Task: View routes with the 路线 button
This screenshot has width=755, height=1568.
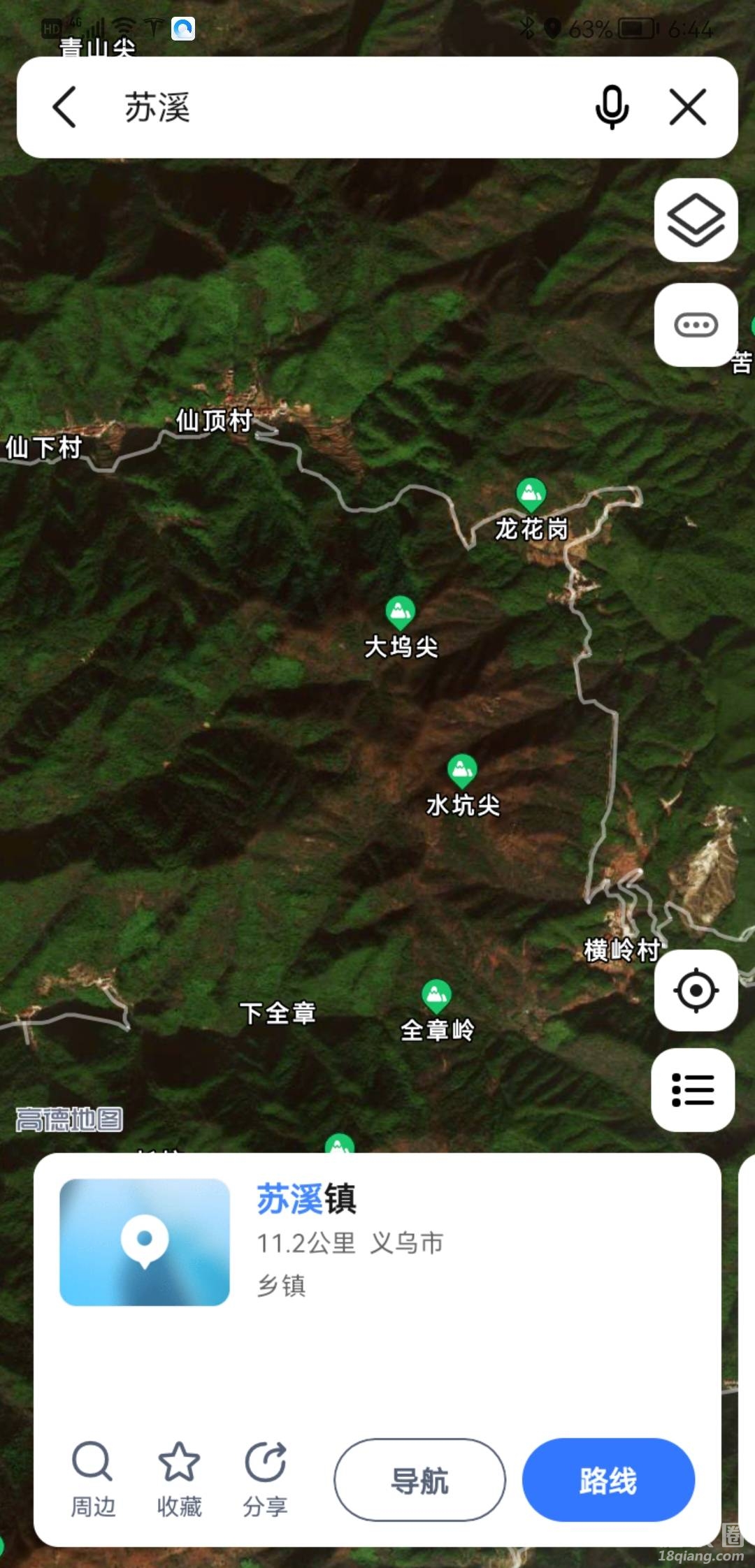Action: point(608,1480)
